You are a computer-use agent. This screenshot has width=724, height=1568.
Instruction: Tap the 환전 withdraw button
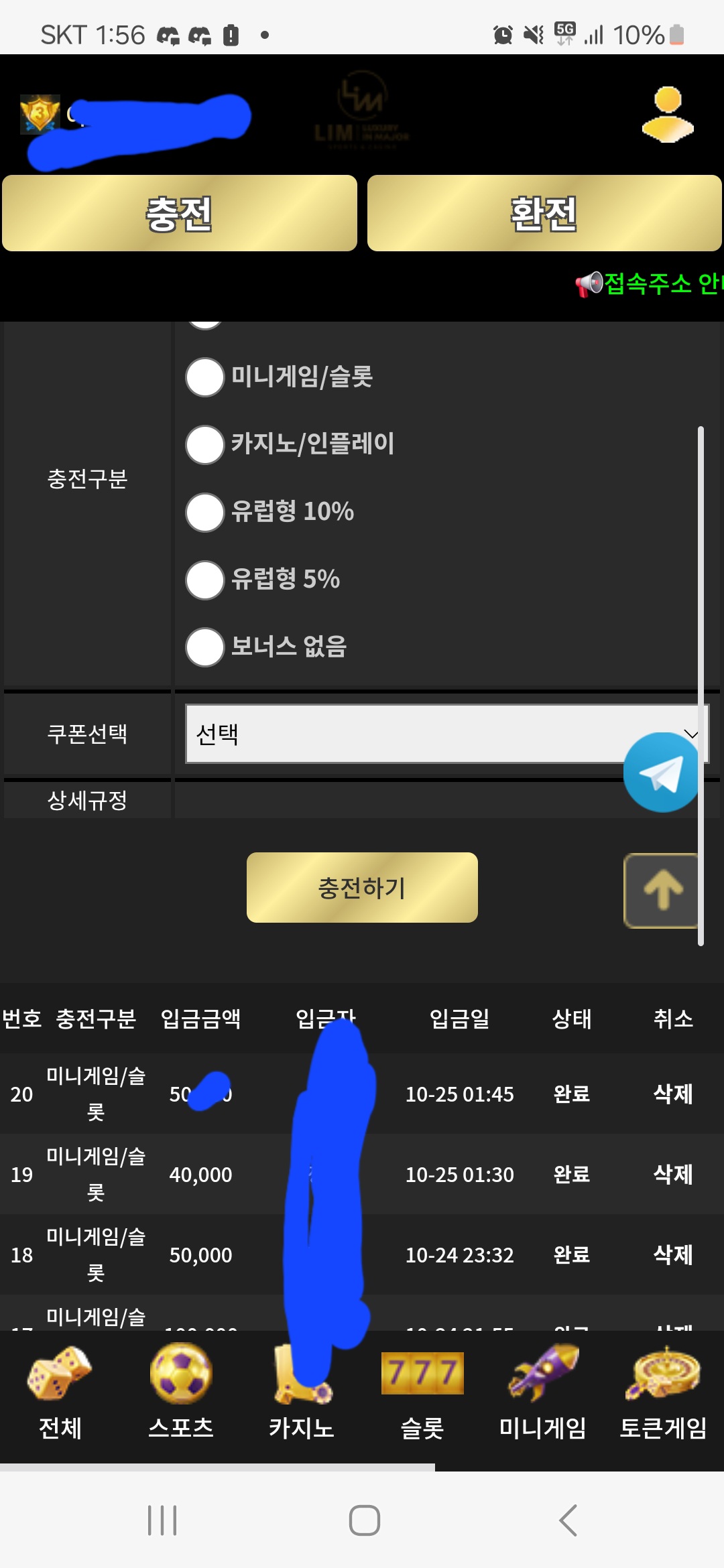click(544, 214)
